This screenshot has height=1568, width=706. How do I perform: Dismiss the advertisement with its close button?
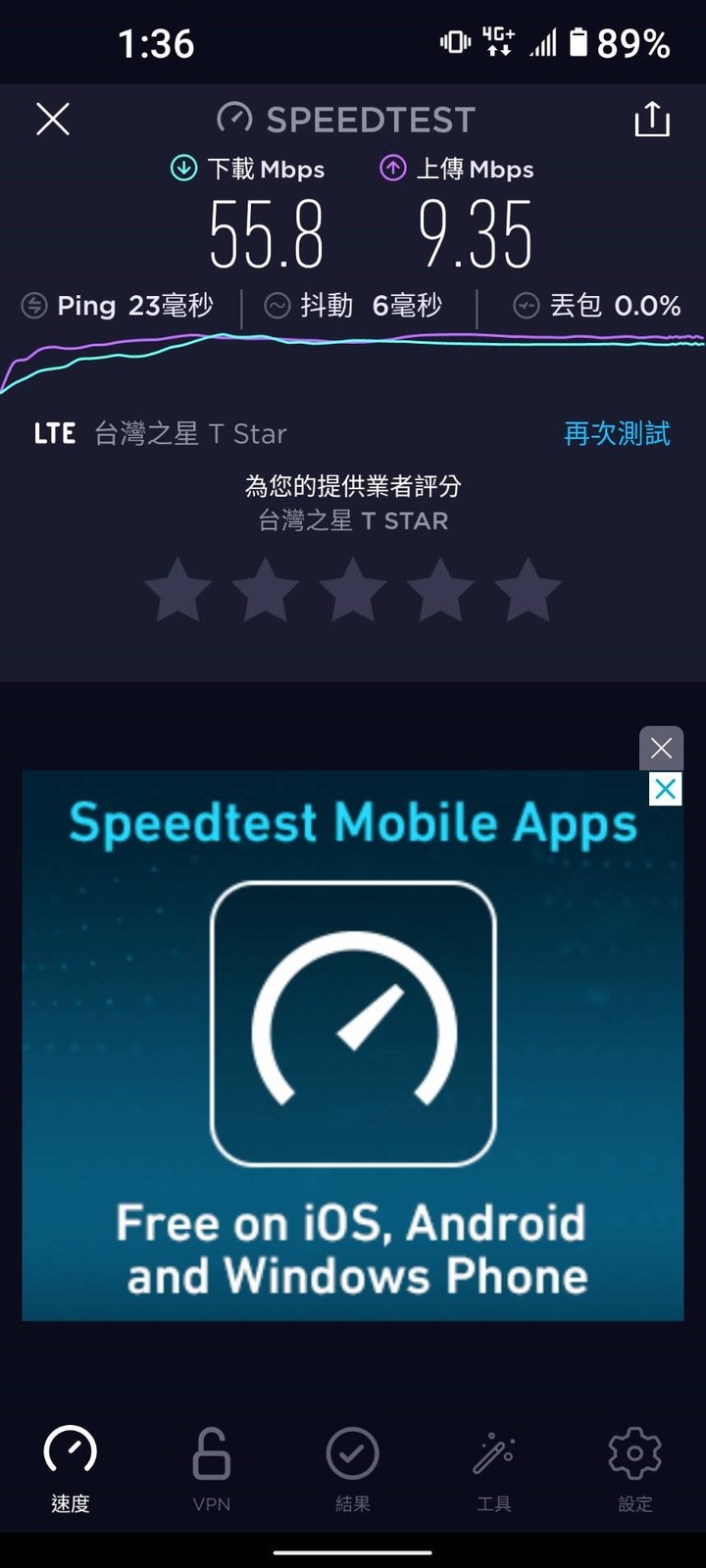[x=660, y=748]
